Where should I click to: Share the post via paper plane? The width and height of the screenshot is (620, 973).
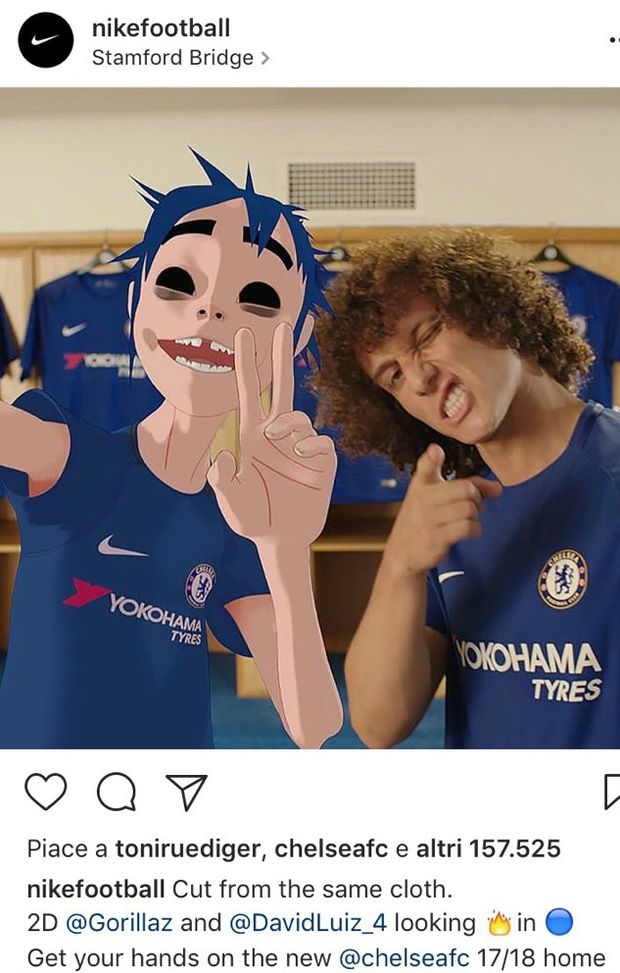point(185,792)
